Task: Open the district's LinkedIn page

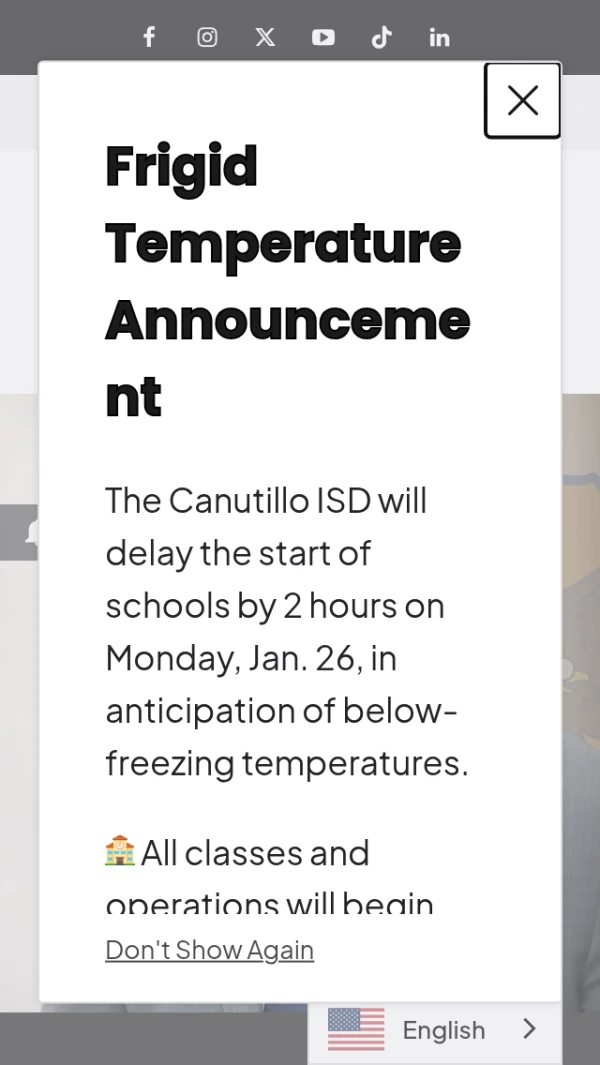Action: coord(439,37)
